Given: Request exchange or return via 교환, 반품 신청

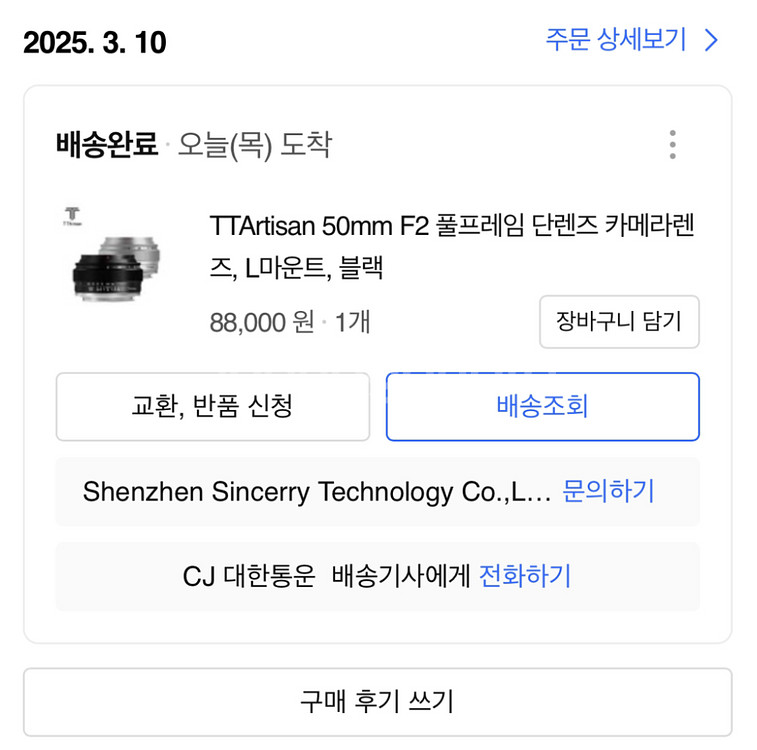Looking at the screenshot, I should pos(212,406).
